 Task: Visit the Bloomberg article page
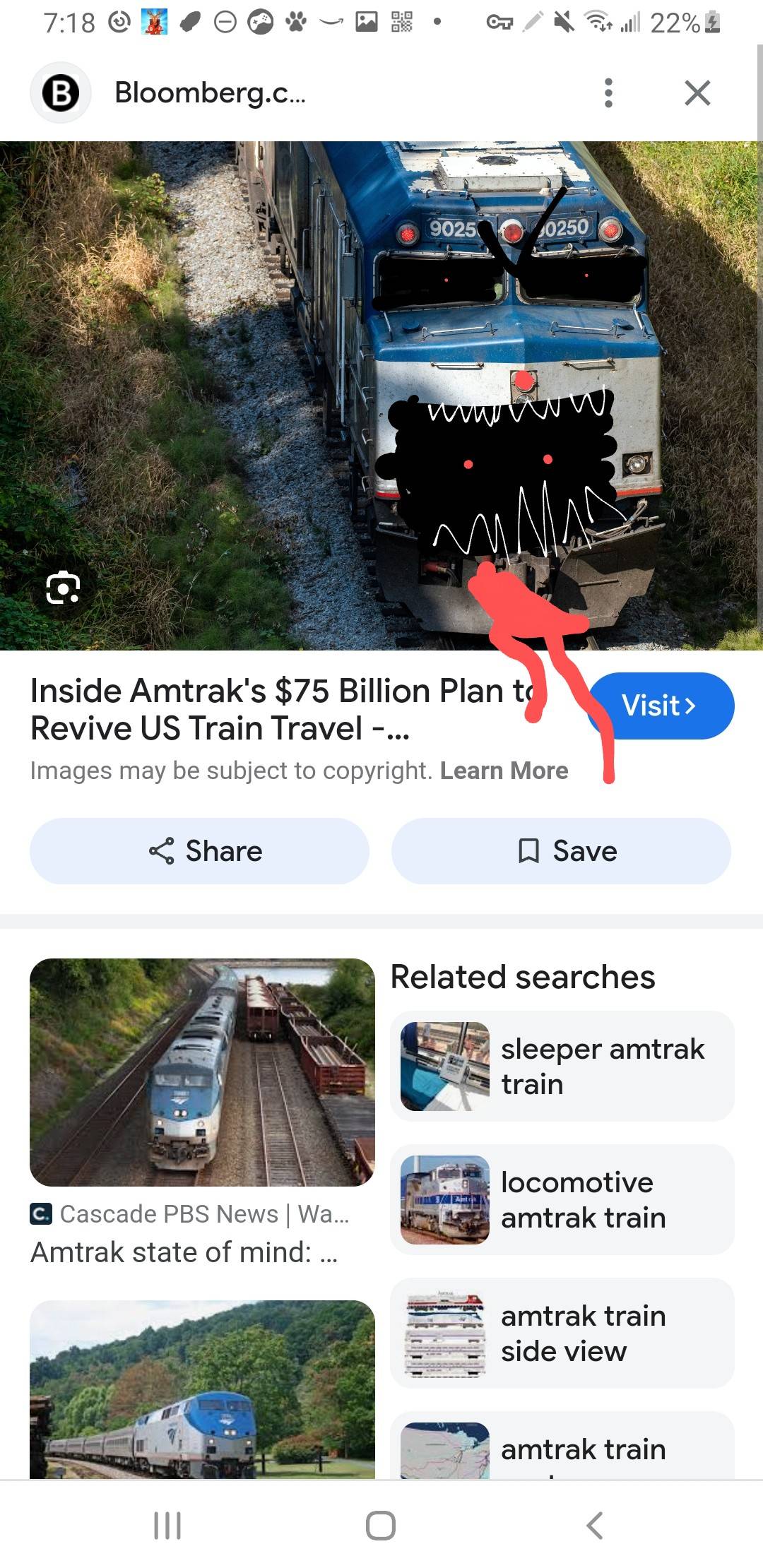pos(661,706)
